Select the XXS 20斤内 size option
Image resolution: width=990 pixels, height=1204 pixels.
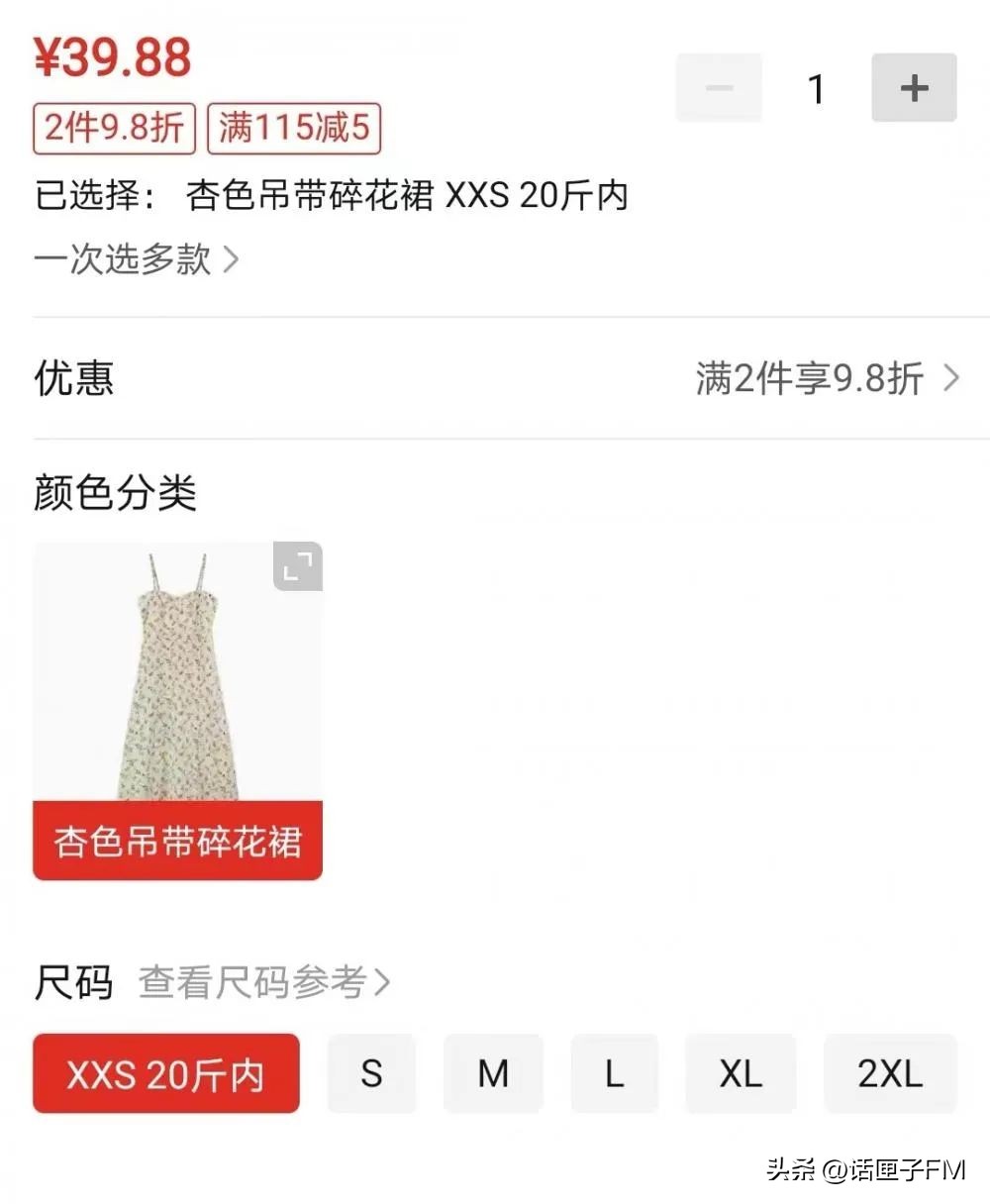click(x=165, y=1074)
